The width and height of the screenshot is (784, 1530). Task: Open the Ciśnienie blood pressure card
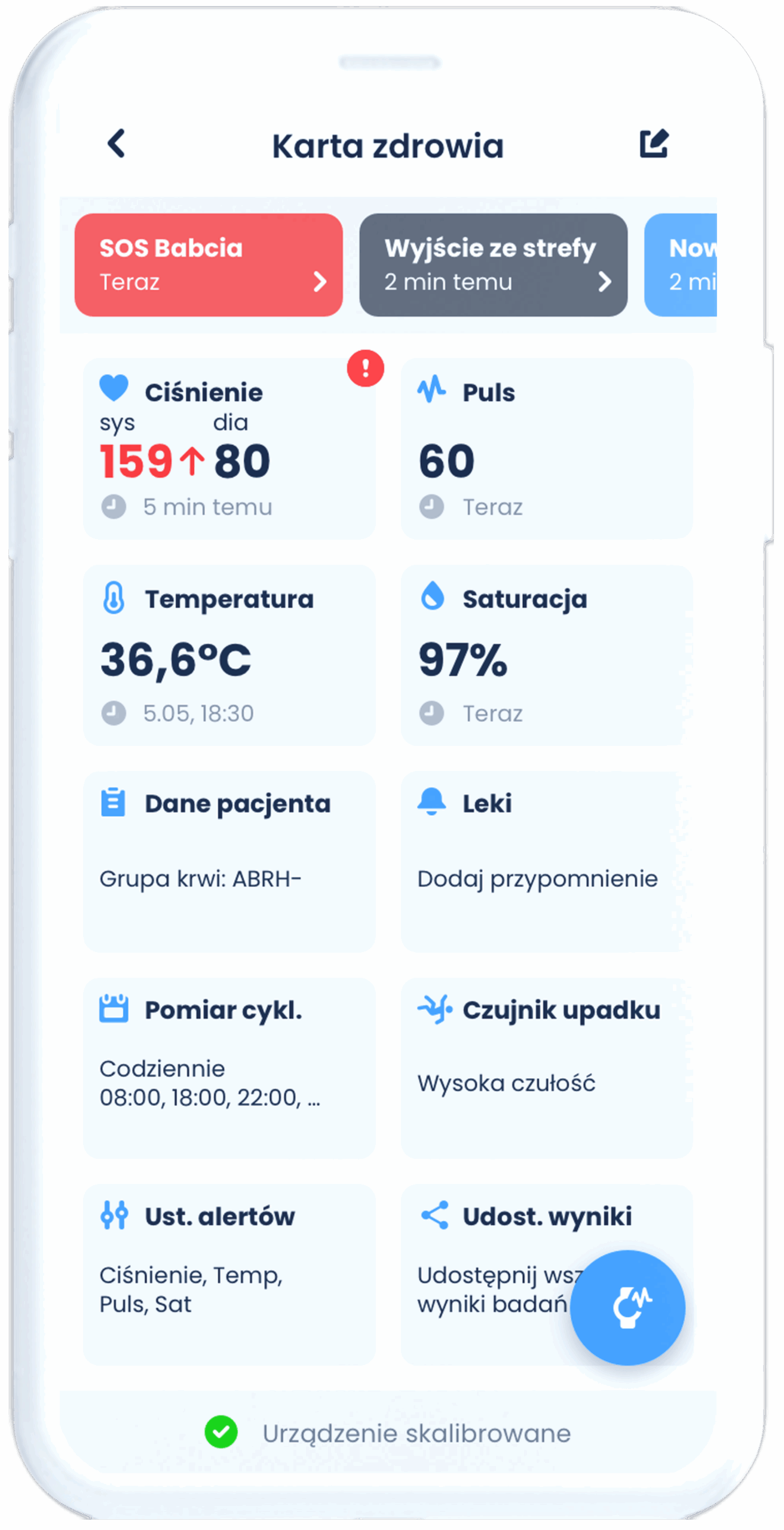229,449
